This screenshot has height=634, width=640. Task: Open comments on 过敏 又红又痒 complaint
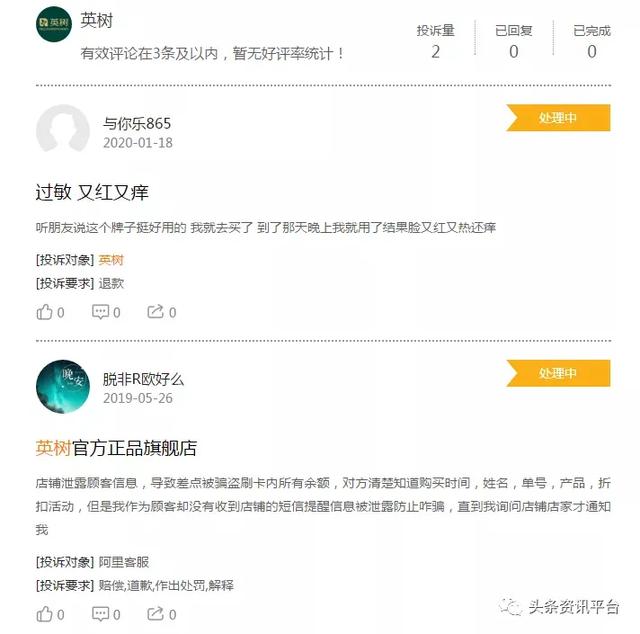click(x=101, y=312)
